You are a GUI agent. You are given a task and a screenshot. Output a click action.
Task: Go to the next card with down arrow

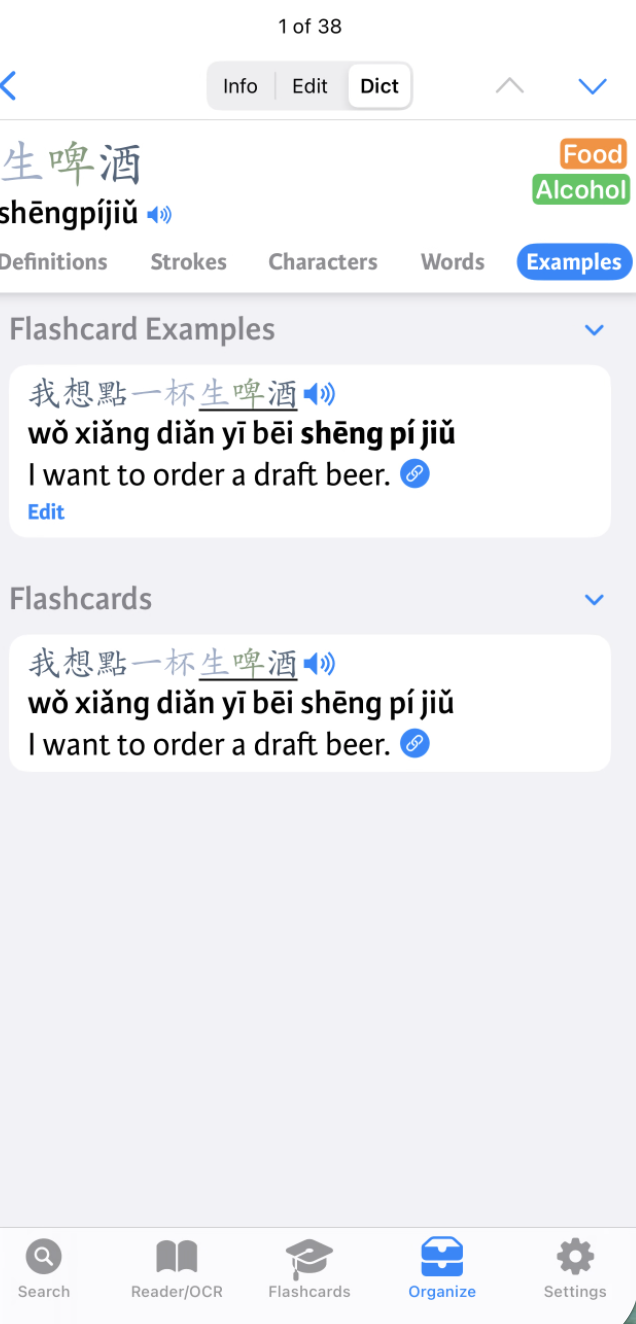point(592,86)
